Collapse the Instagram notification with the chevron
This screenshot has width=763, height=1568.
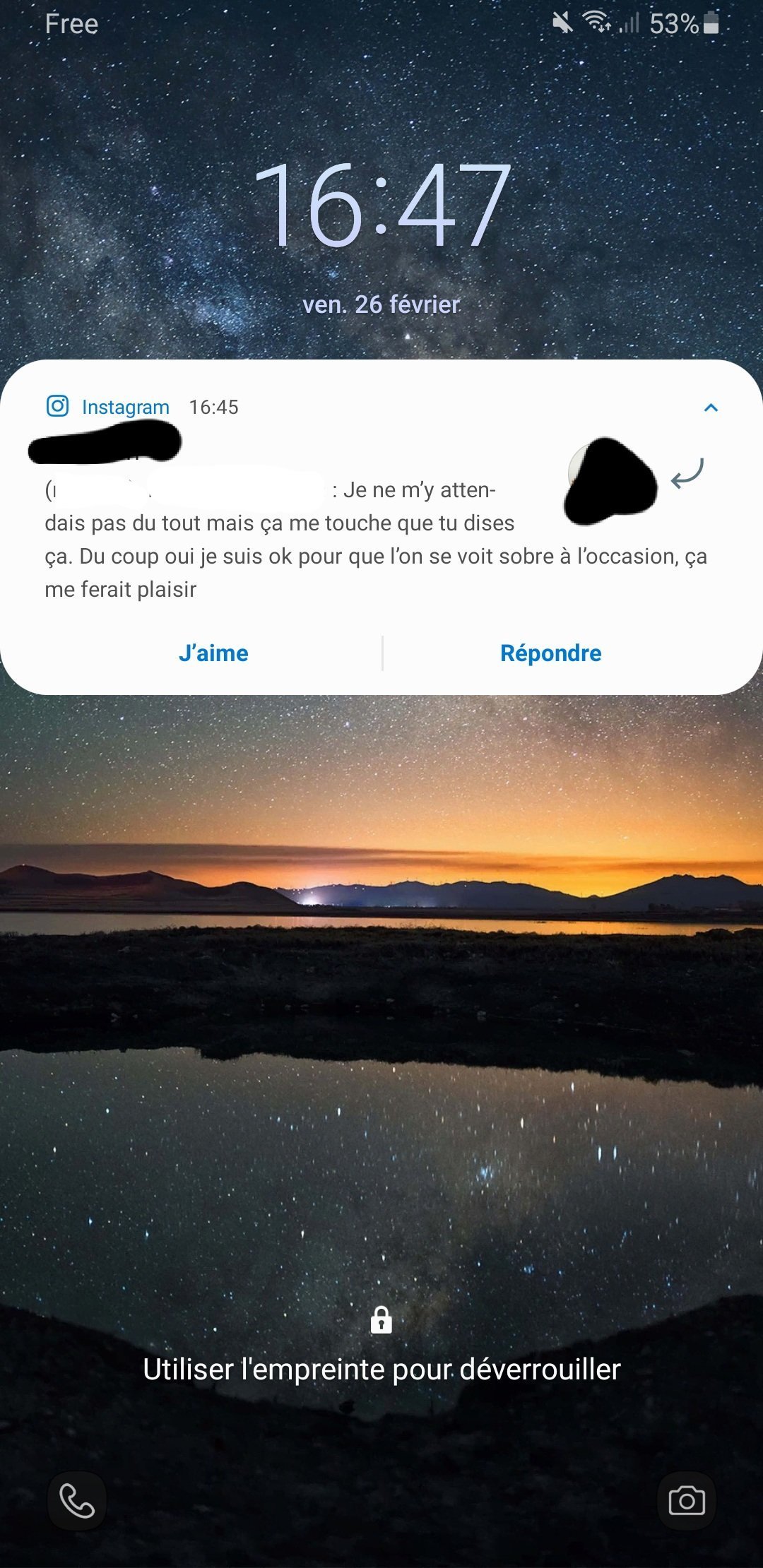[x=711, y=408]
